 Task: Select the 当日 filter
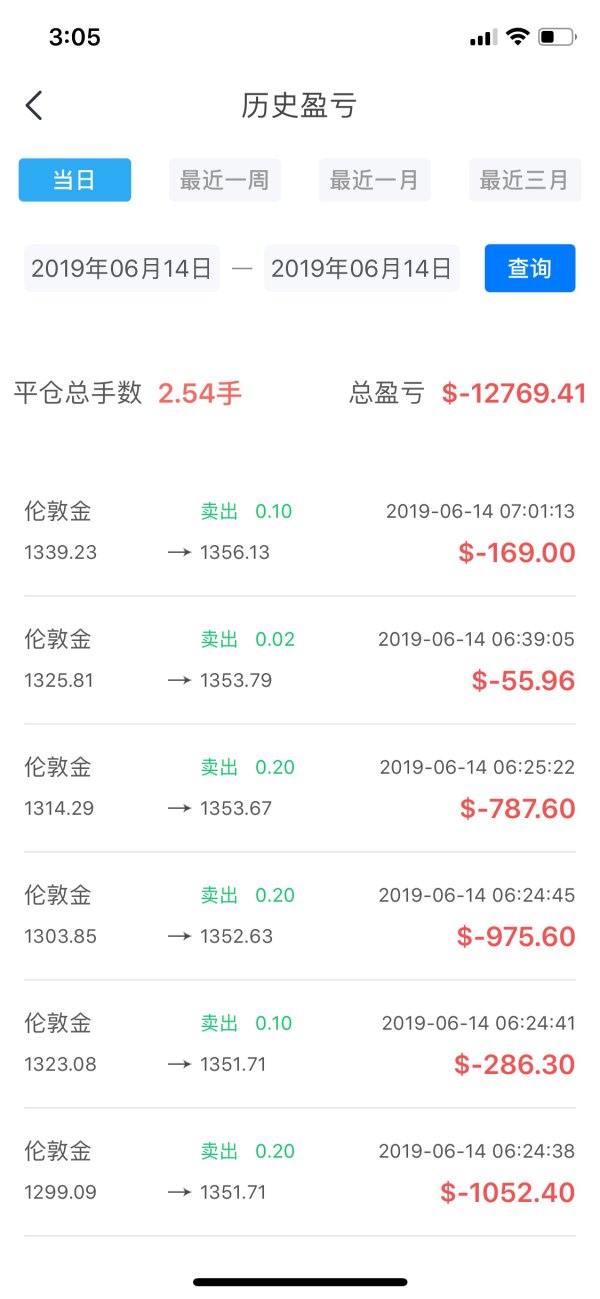[x=75, y=180]
